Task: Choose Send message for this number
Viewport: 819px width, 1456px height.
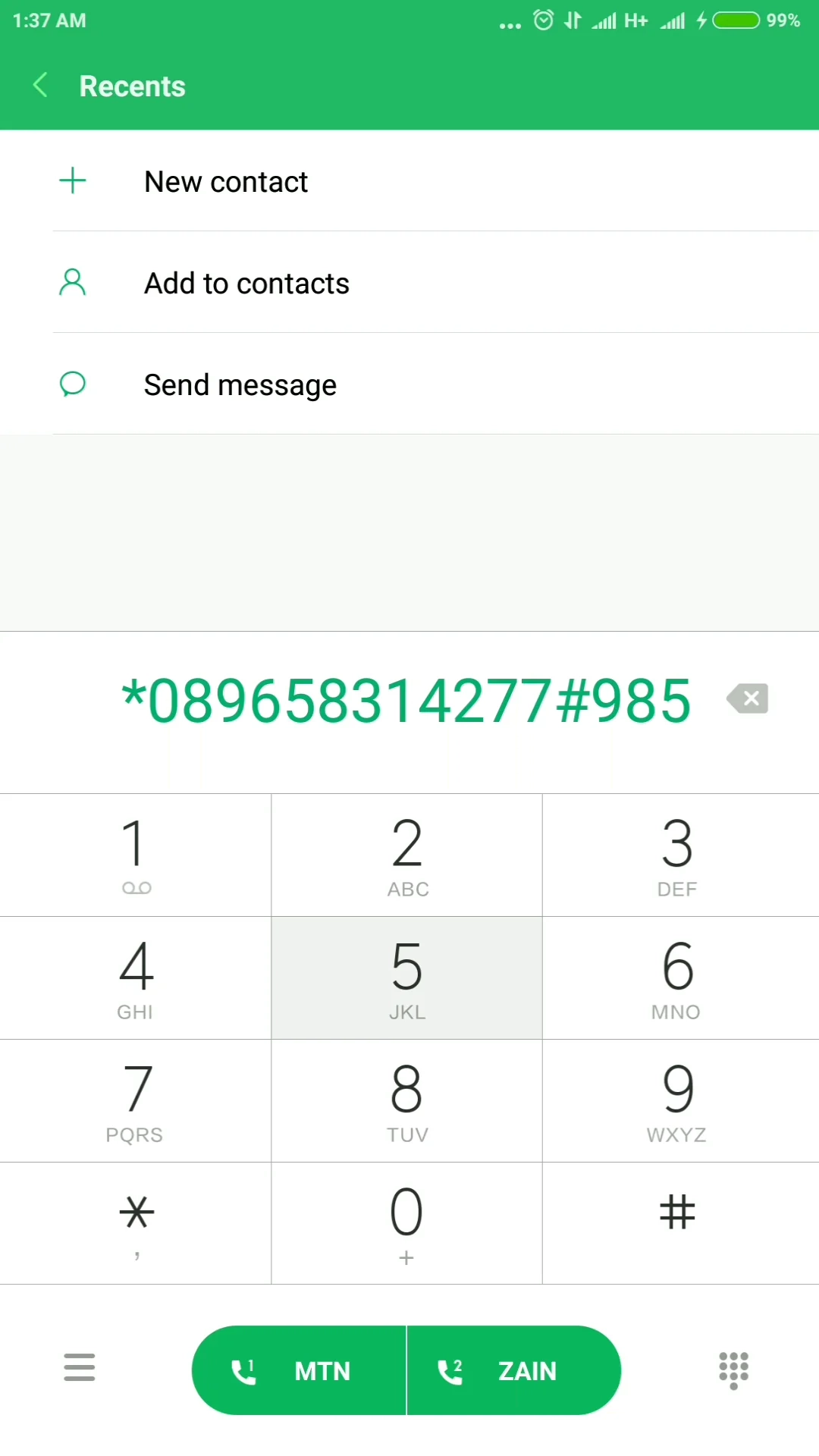Action: pos(240,384)
